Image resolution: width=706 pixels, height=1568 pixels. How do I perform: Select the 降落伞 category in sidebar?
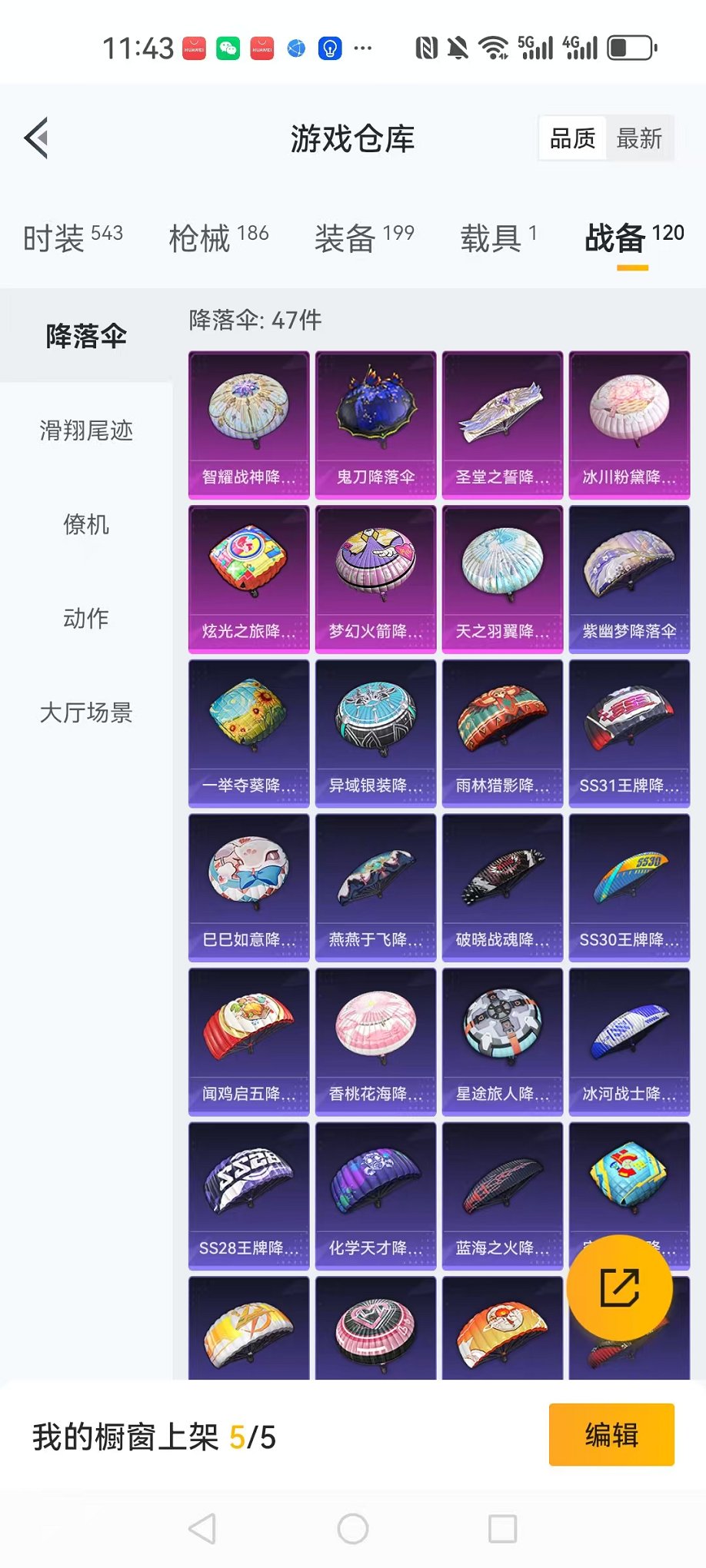click(x=86, y=336)
